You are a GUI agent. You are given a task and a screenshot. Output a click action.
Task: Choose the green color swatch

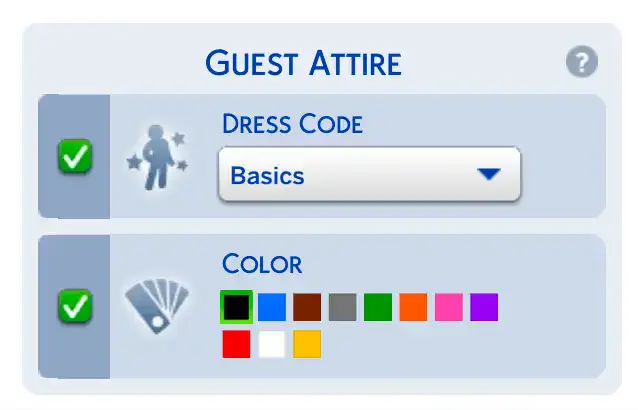tap(378, 307)
